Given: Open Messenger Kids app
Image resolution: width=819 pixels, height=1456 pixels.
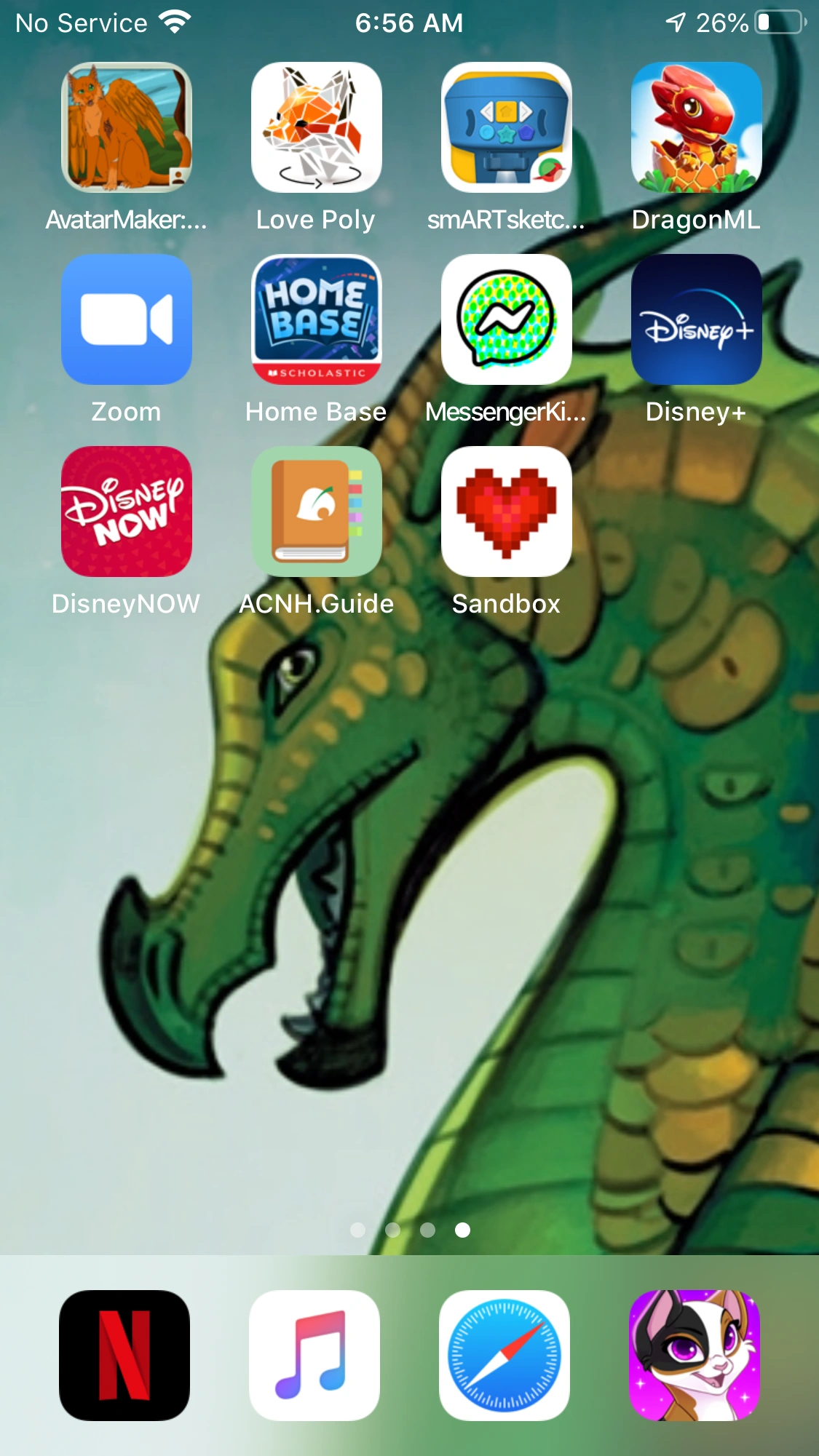Looking at the screenshot, I should 506,319.
